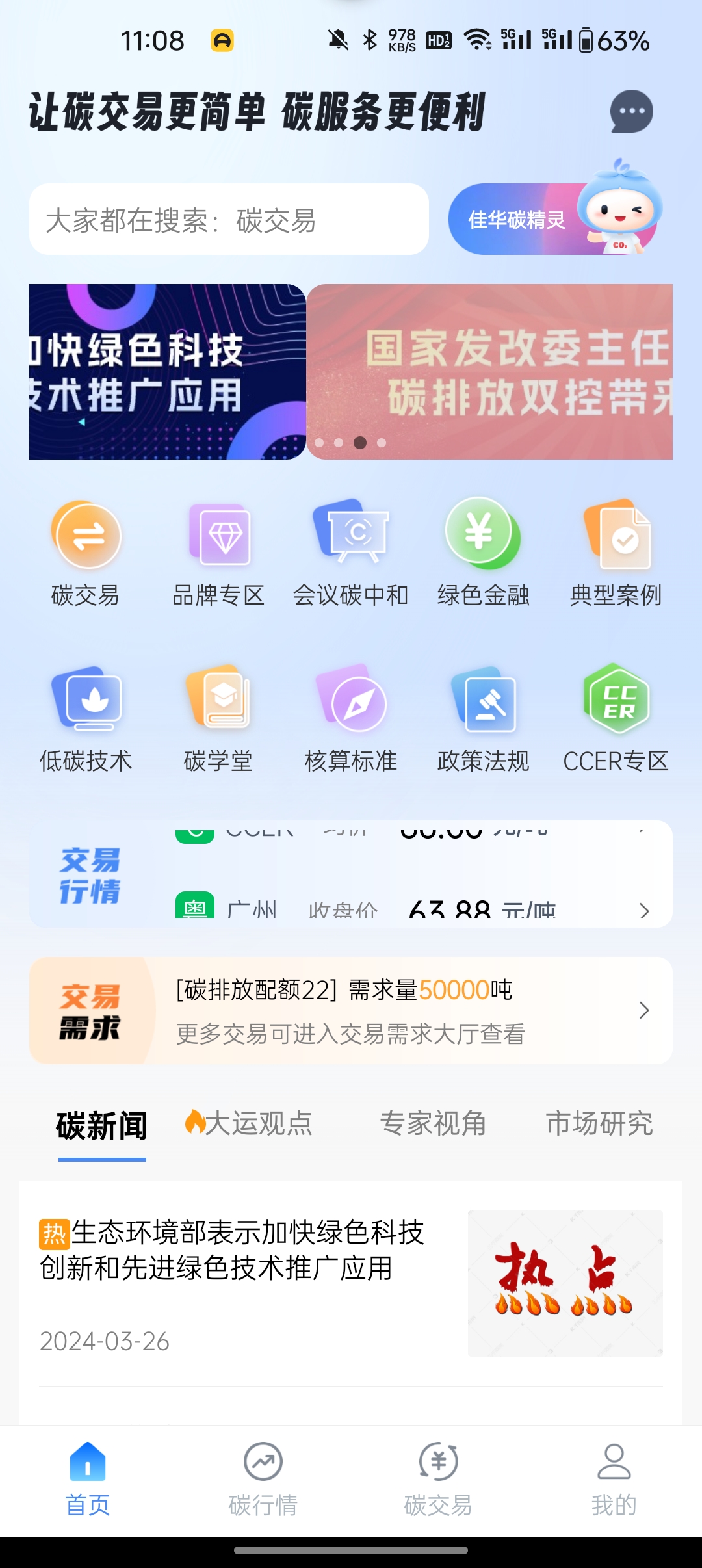The width and height of the screenshot is (702, 1568).
Task: Open the 碳交易 shortcut in the icon grid
Action: [x=86, y=553]
